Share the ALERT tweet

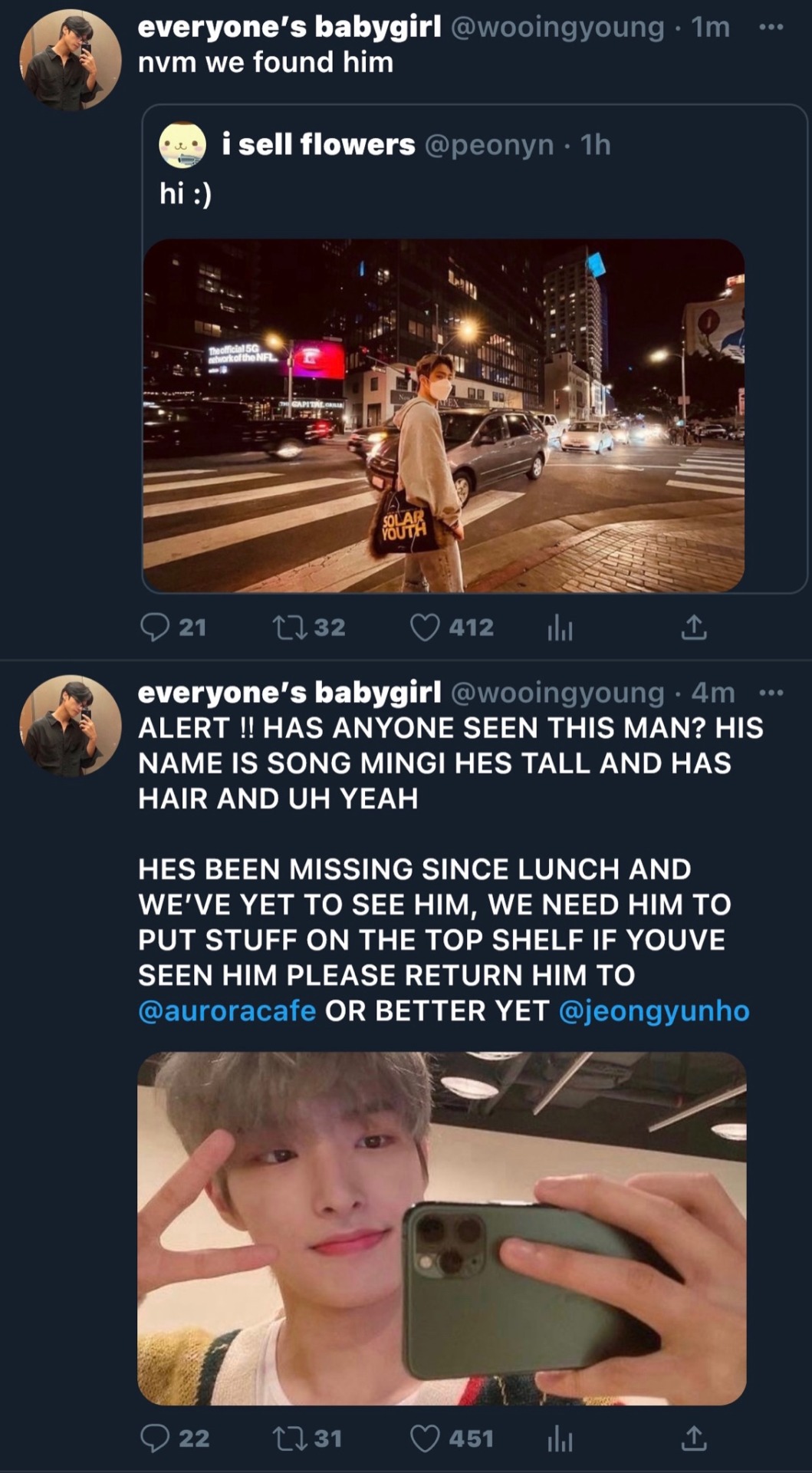(x=694, y=1438)
